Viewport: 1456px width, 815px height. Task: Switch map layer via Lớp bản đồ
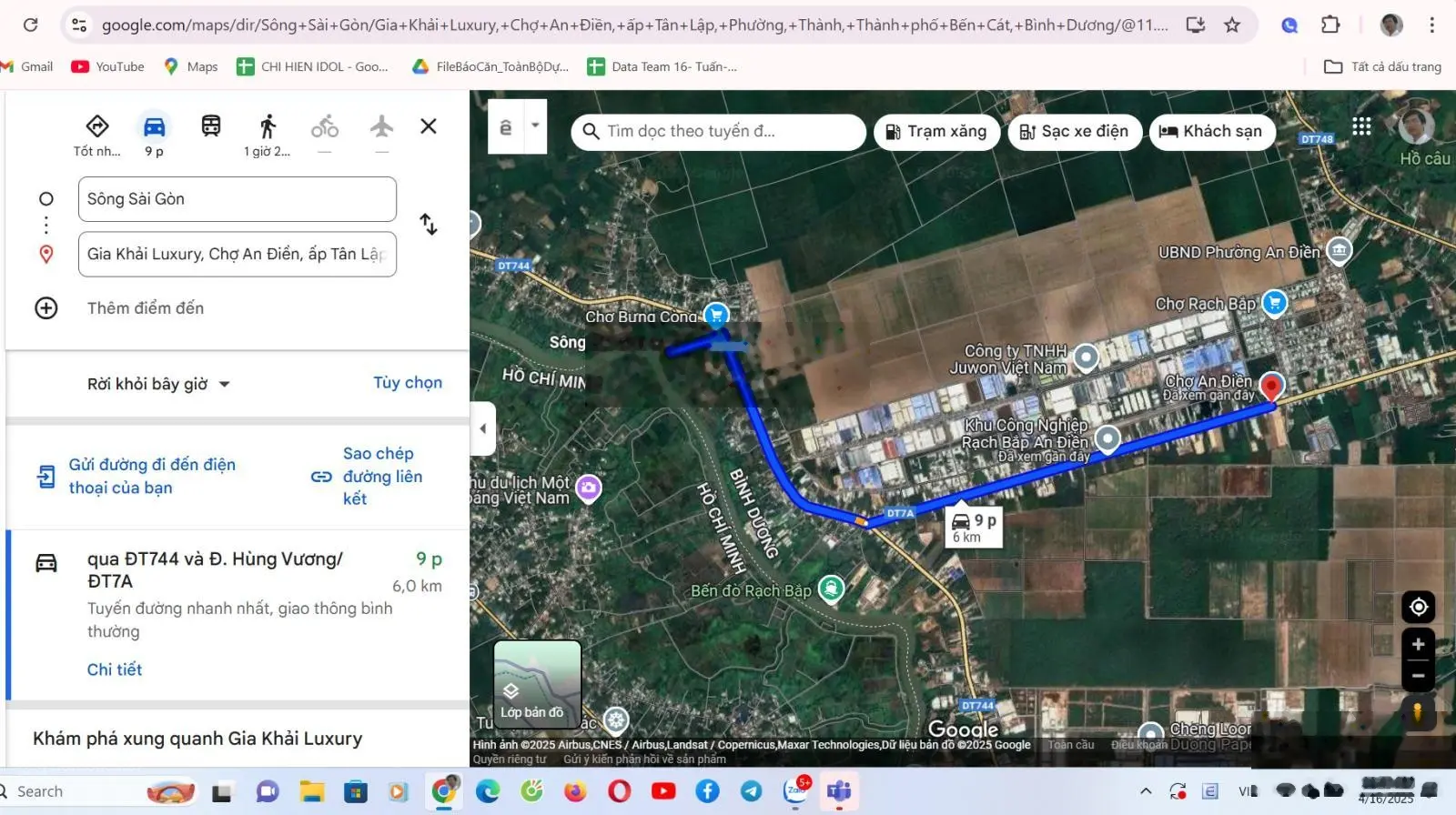(537, 684)
